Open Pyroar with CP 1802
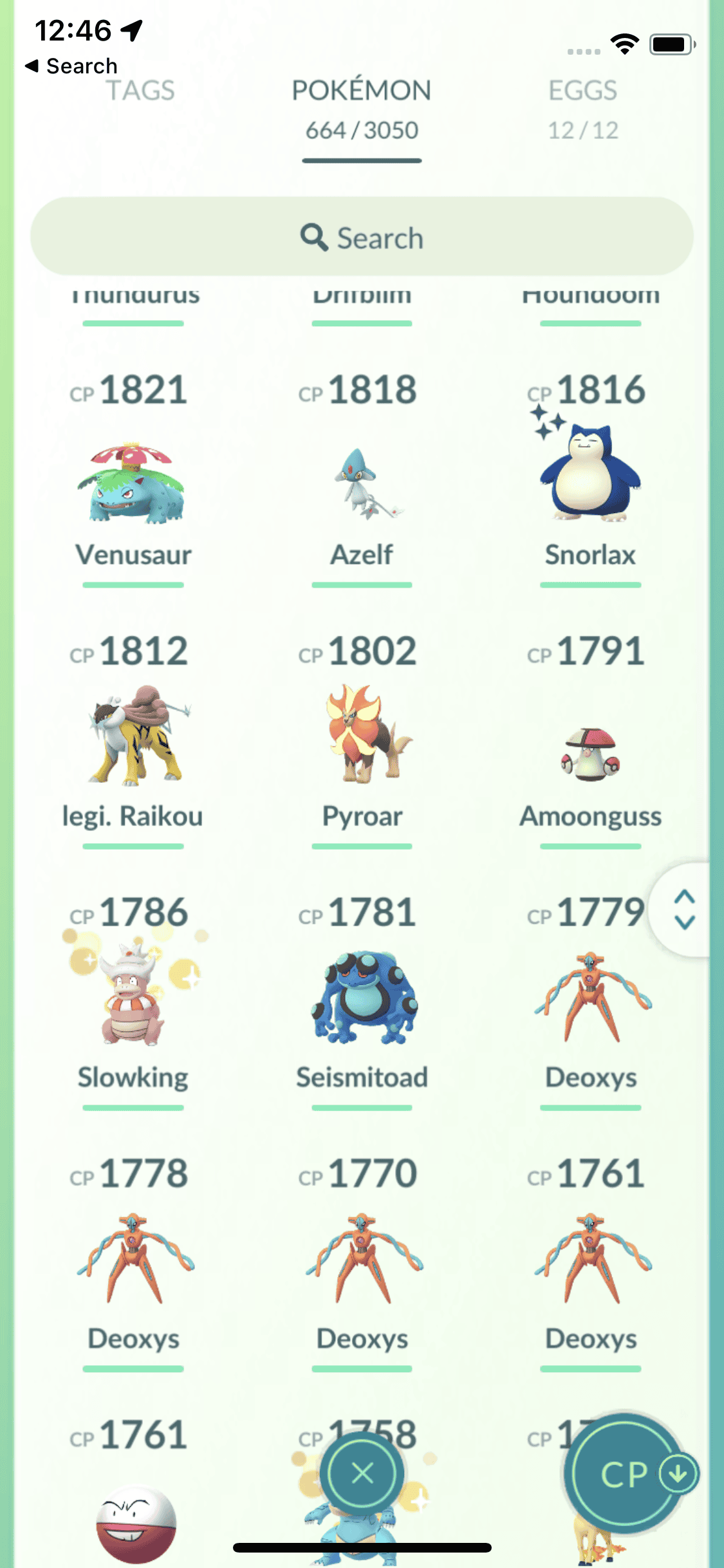 [x=362, y=737]
